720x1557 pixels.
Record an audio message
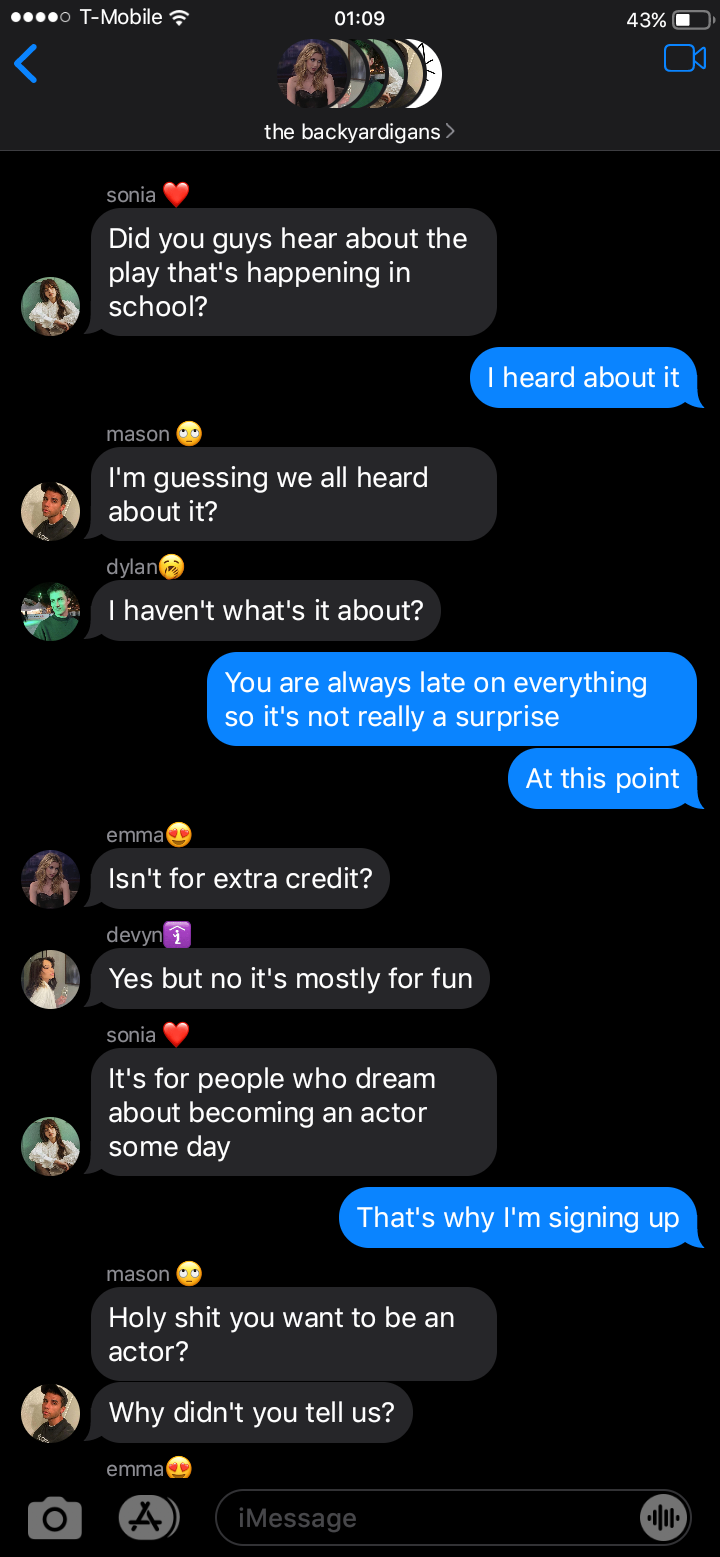coord(664,1518)
